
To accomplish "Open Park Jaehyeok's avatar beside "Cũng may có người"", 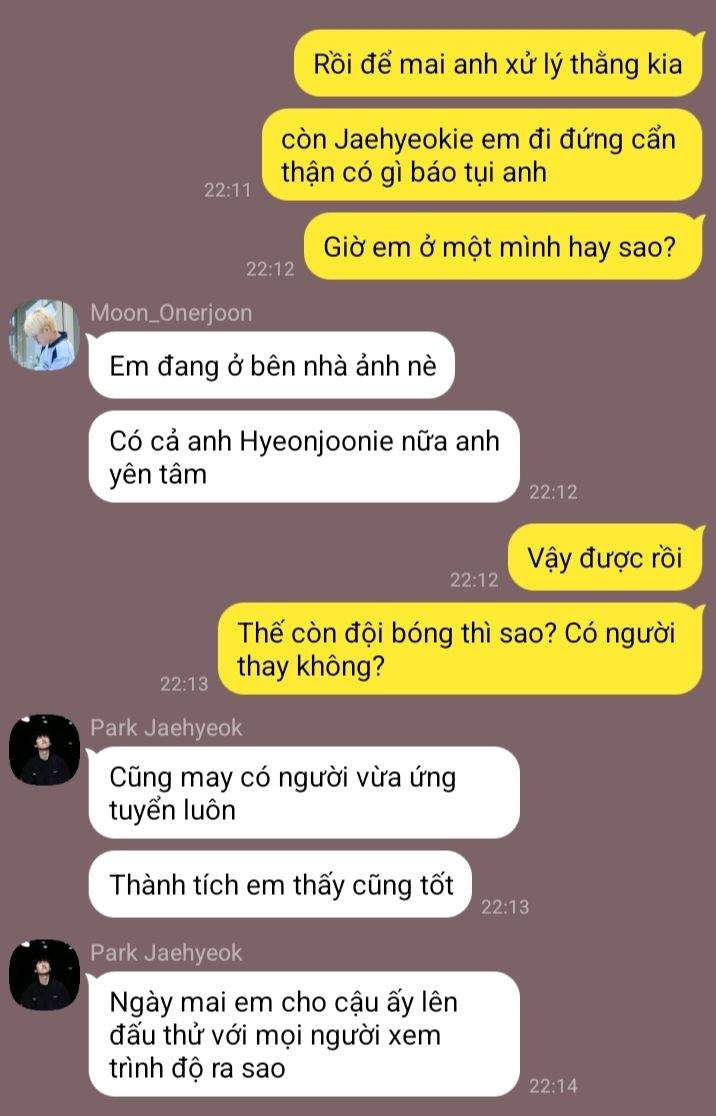I will coord(44,750).
